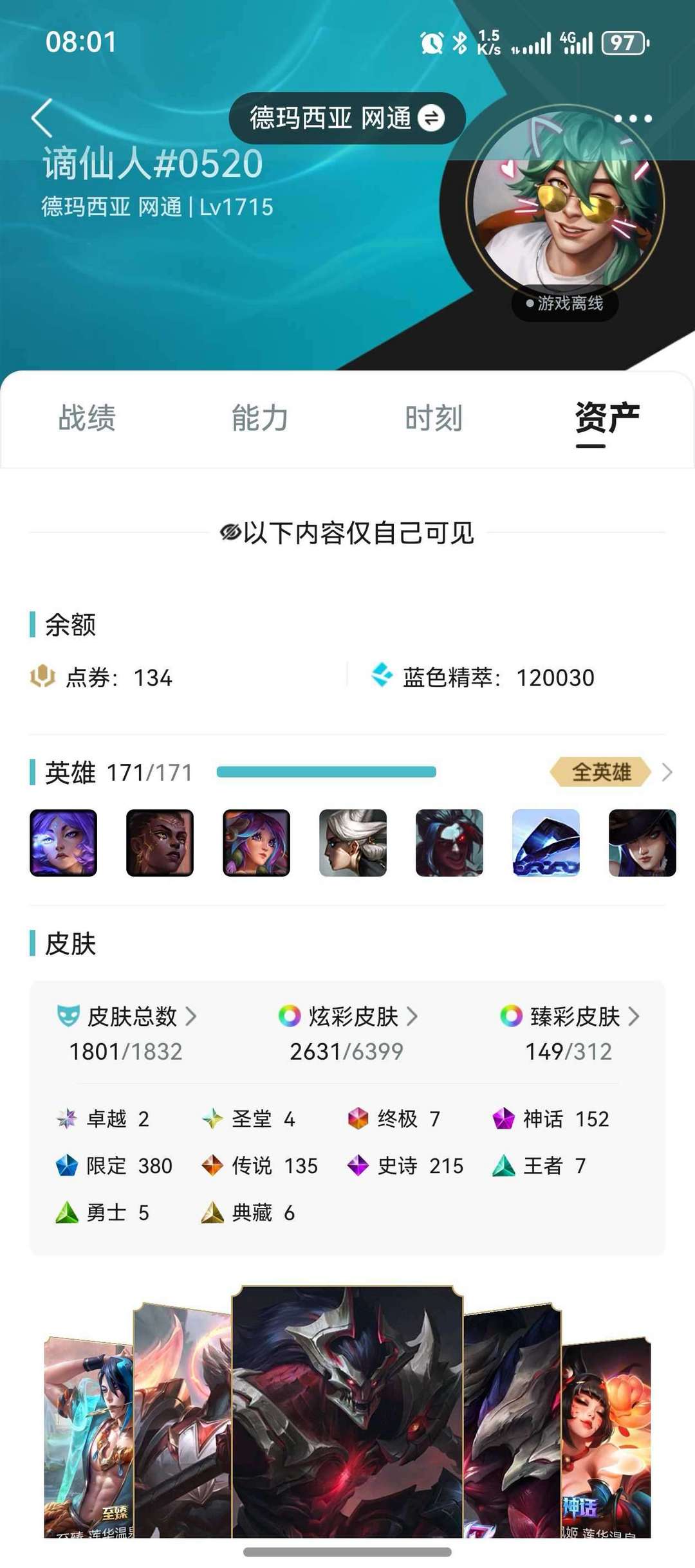The width and height of the screenshot is (695, 1568).
Task: Switch to the 能力 tab
Action: (x=260, y=418)
